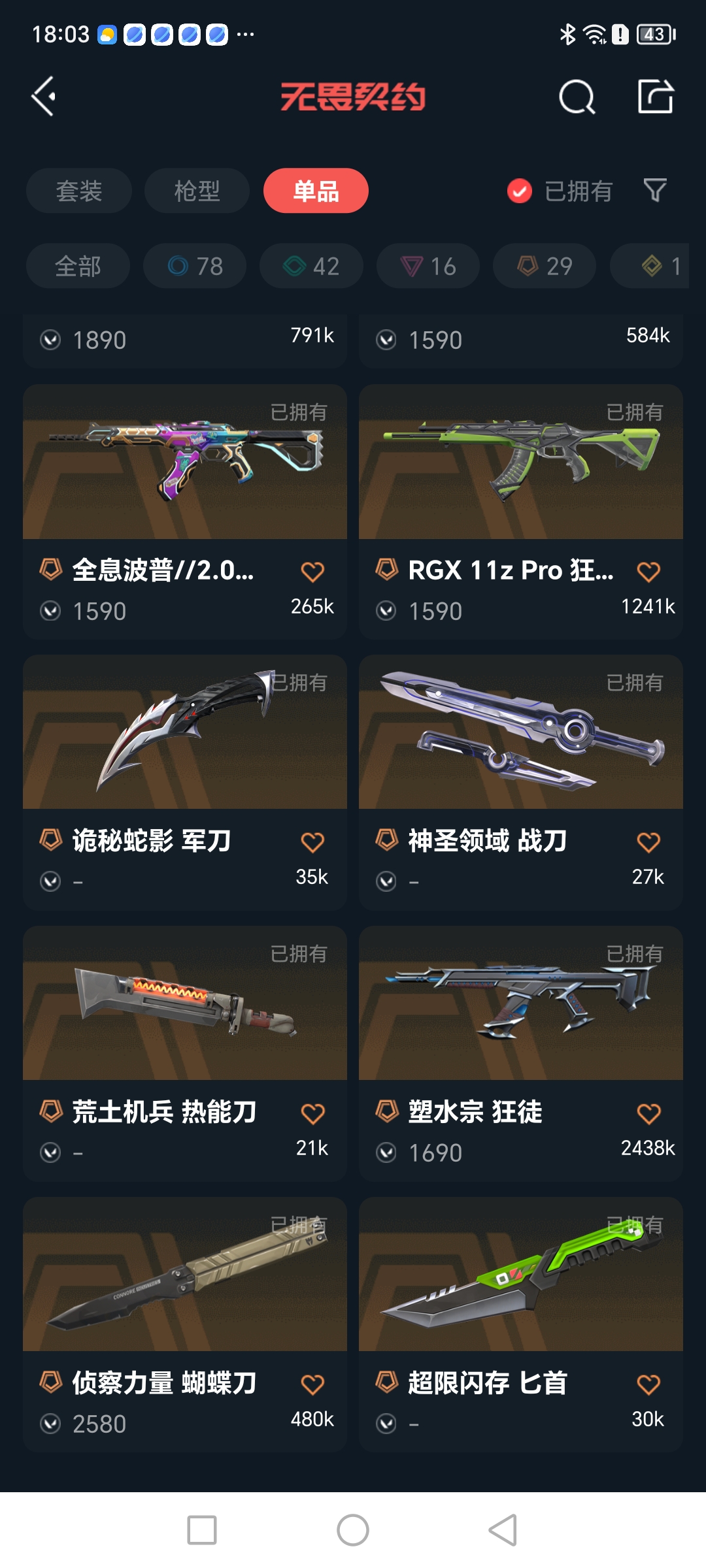Go back using the top-left arrow
Screen dimensions: 706x1568
(44, 97)
